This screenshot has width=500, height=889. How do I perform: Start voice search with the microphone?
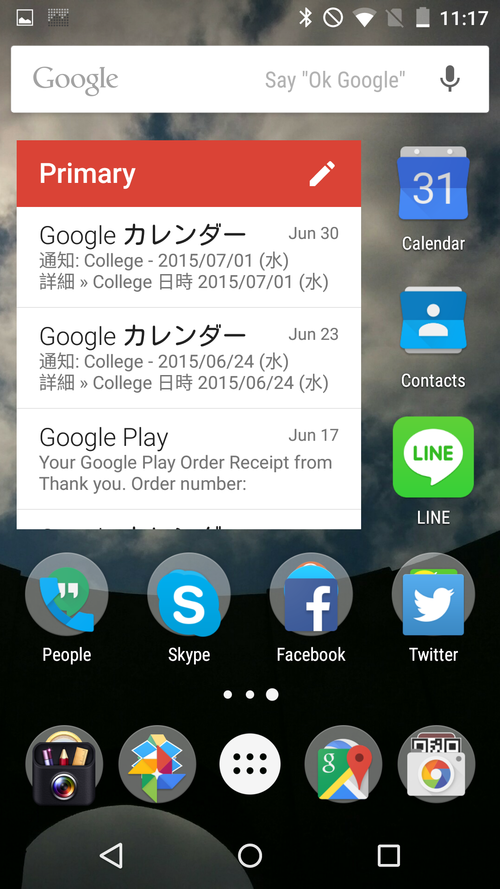point(450,79)
